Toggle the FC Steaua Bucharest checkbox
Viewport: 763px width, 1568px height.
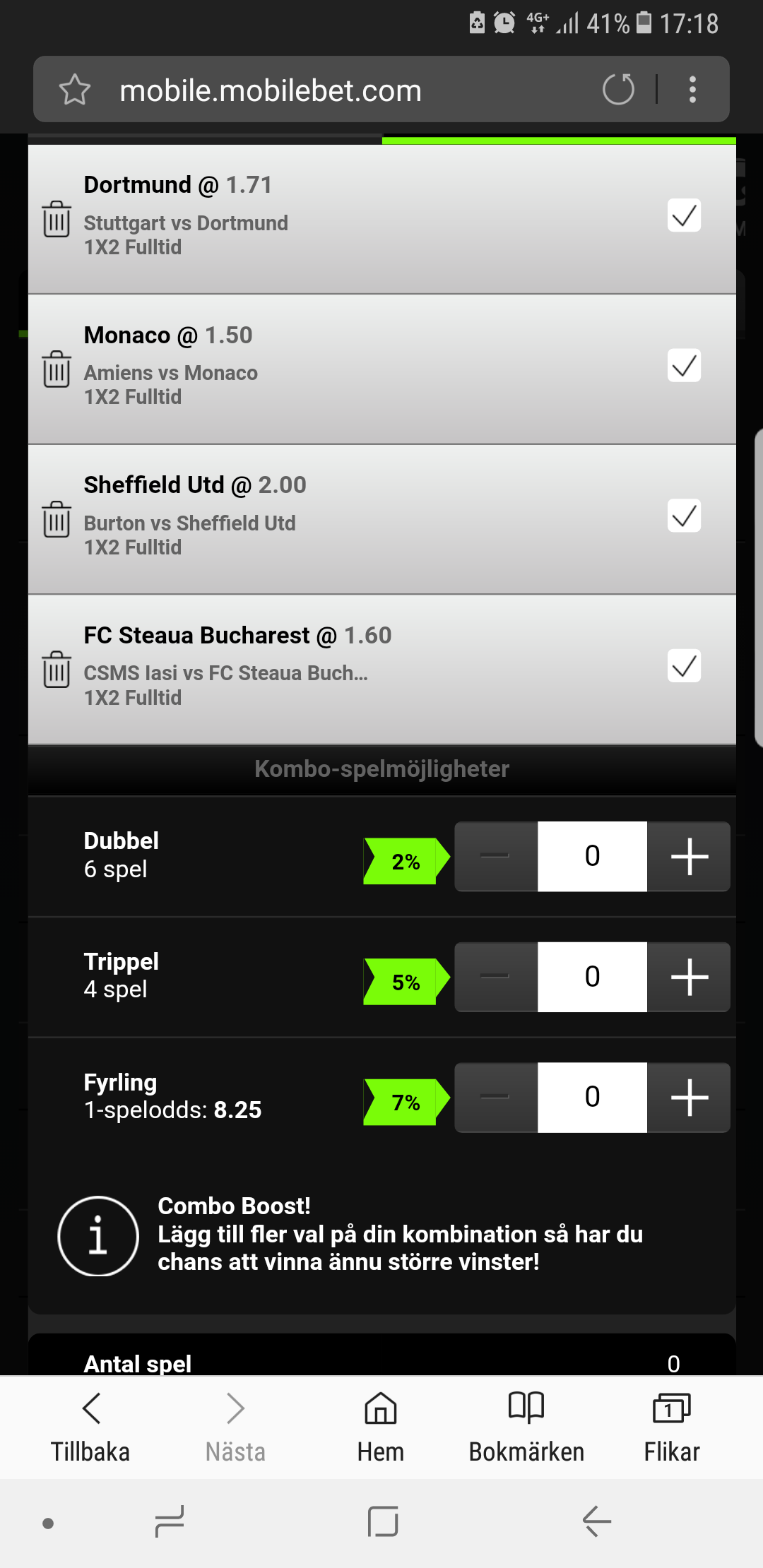(684, 666)
